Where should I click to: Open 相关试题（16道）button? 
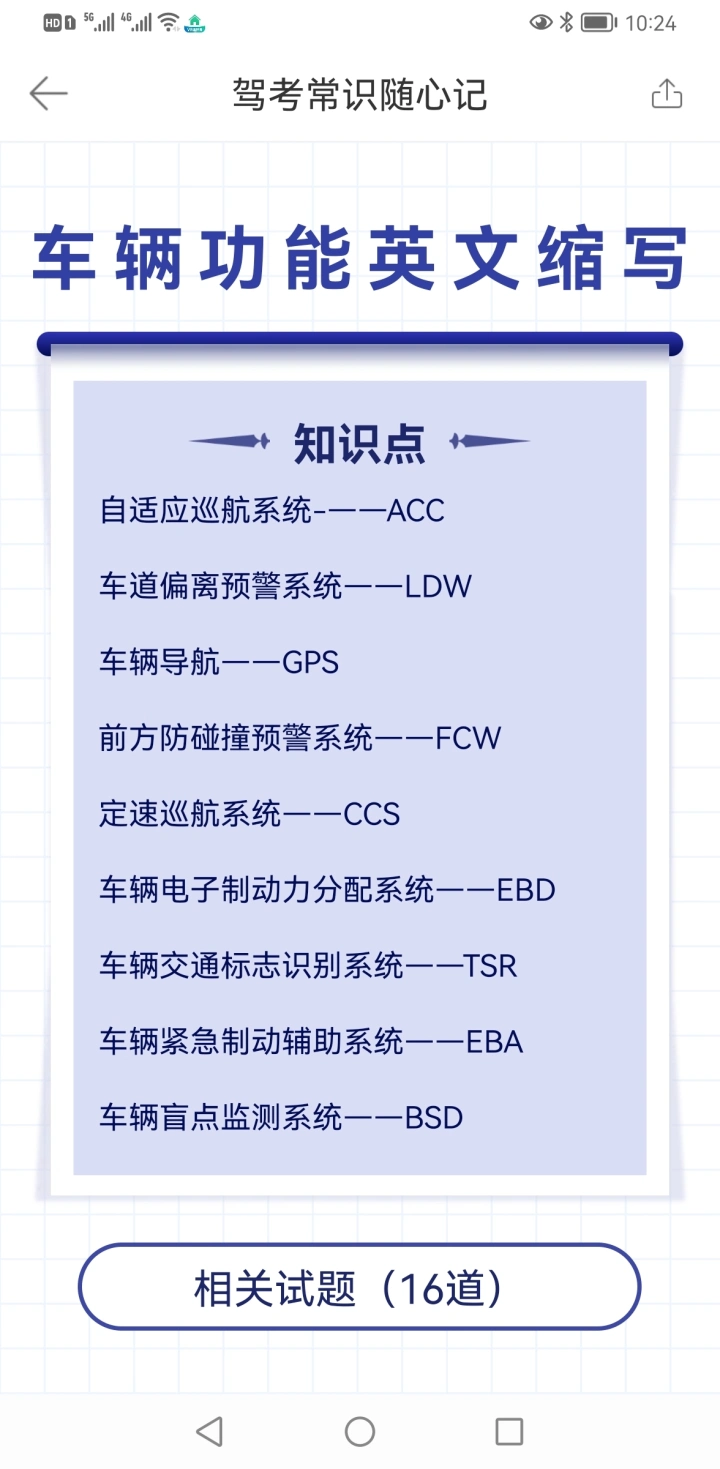tap(359, 1287)
